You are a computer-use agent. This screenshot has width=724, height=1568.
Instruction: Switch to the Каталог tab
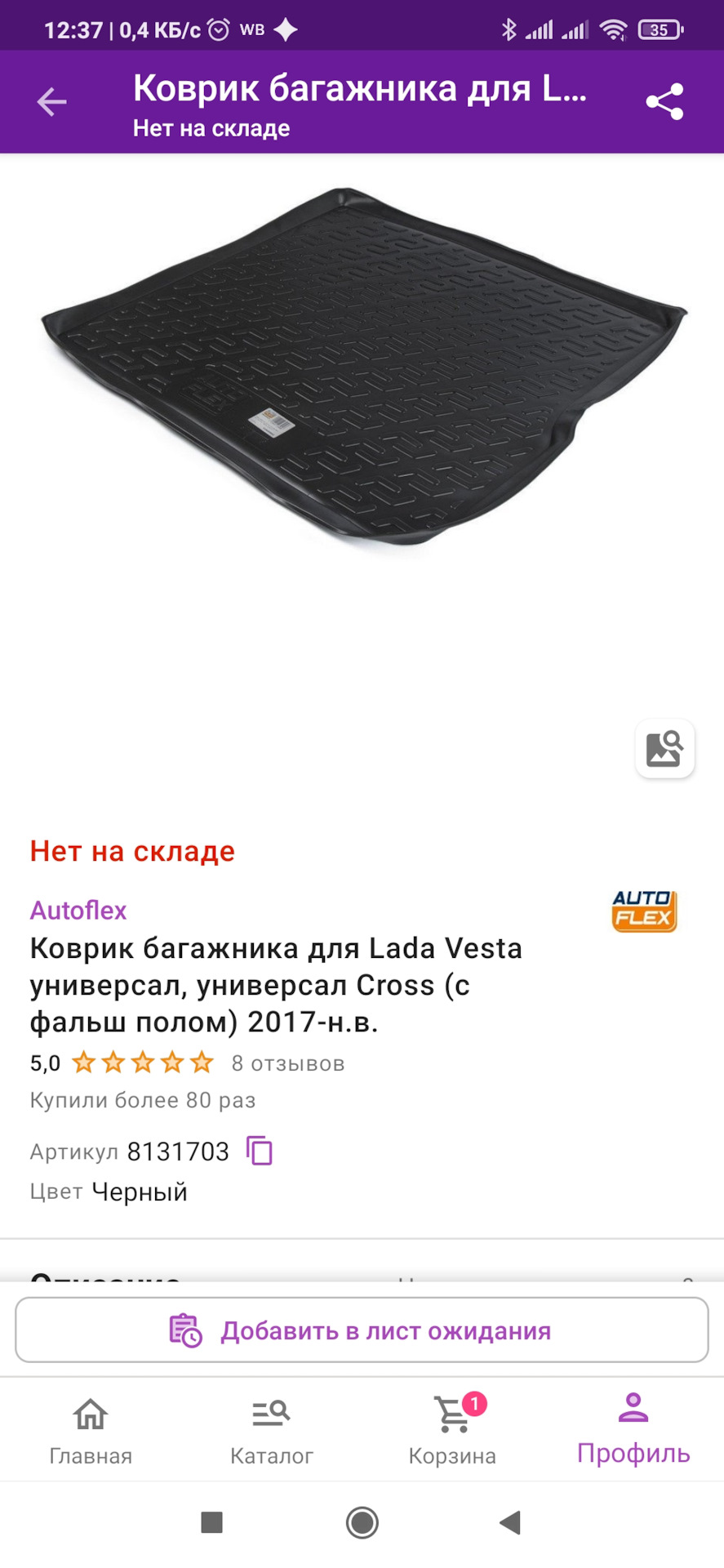(271, 1430)
